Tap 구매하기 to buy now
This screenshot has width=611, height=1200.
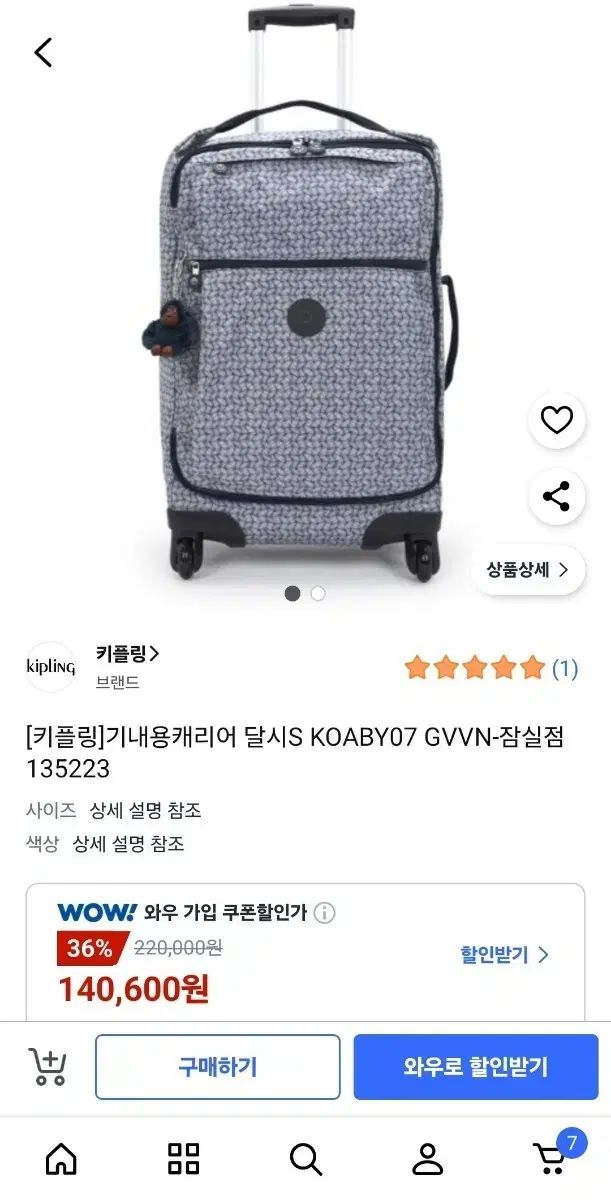point(218,1067)
